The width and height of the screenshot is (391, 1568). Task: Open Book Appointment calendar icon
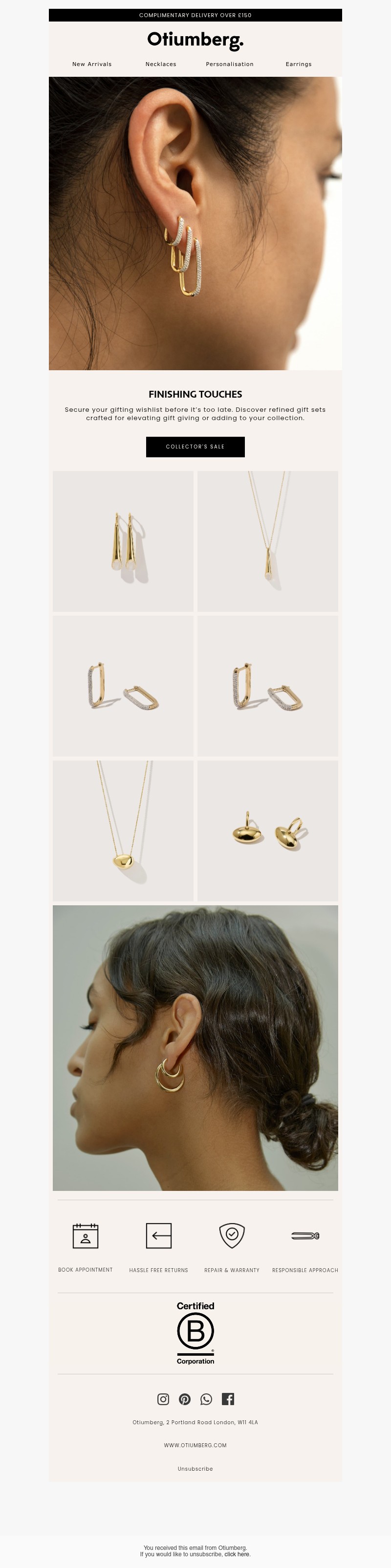point(85,1235)
